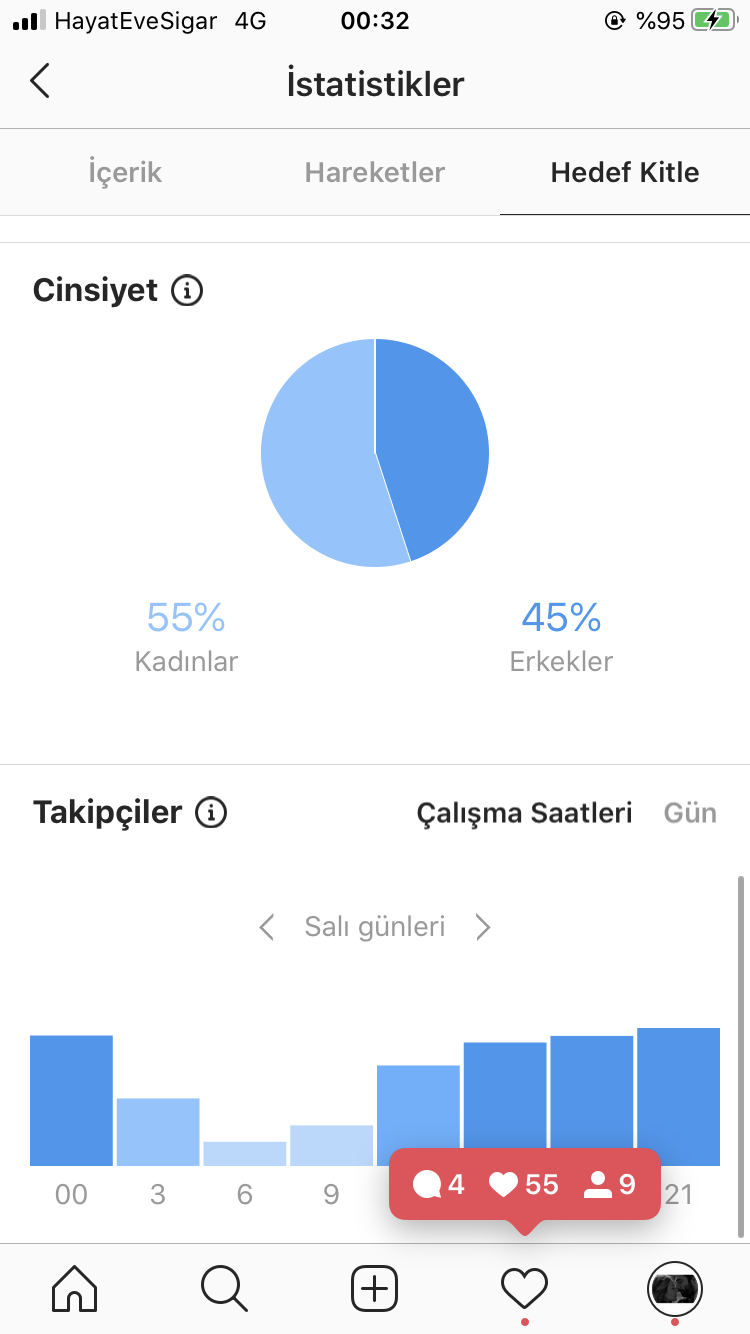Show the next day after Salı günleri

483,927
